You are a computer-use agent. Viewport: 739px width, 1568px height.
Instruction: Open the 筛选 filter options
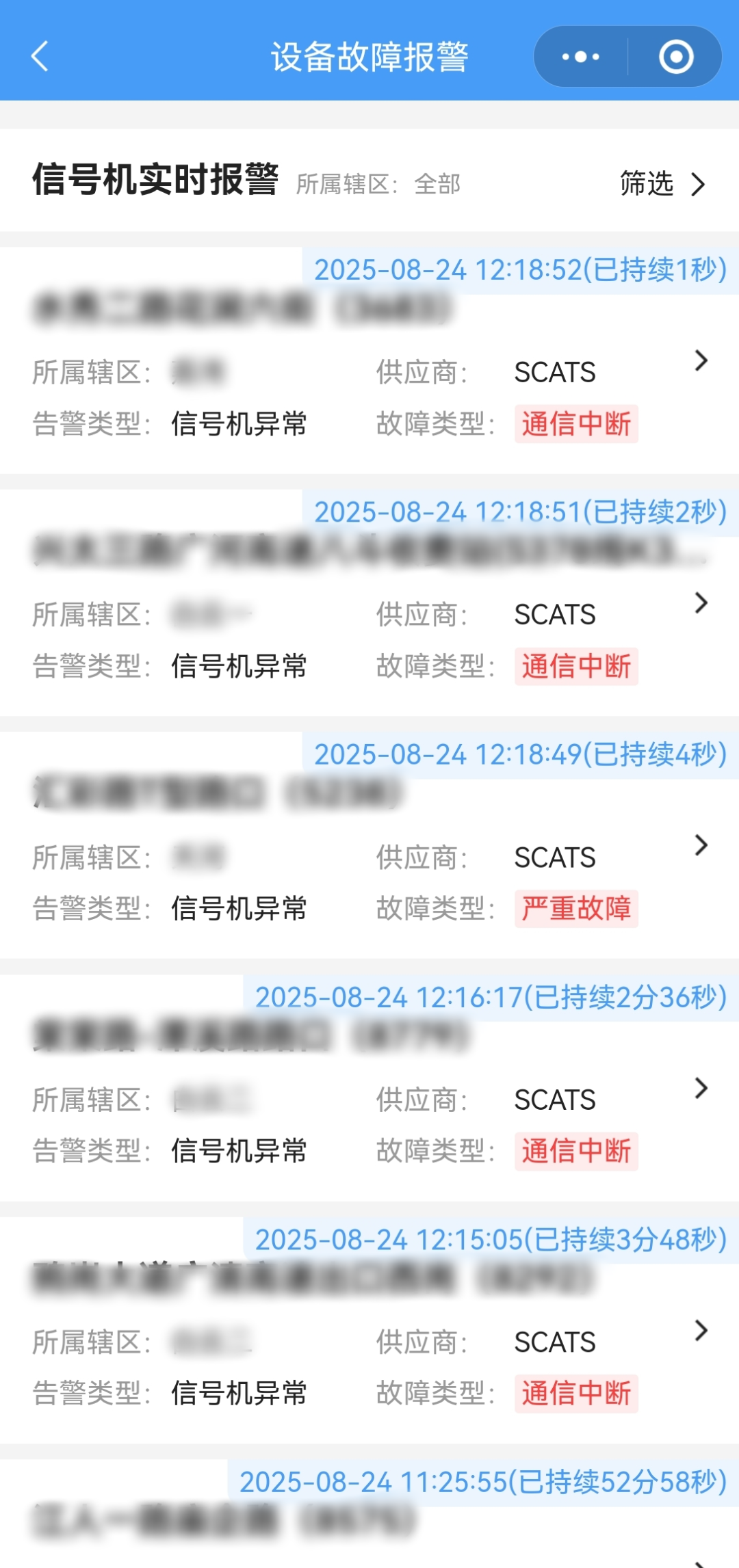click(x=661, y=183)
